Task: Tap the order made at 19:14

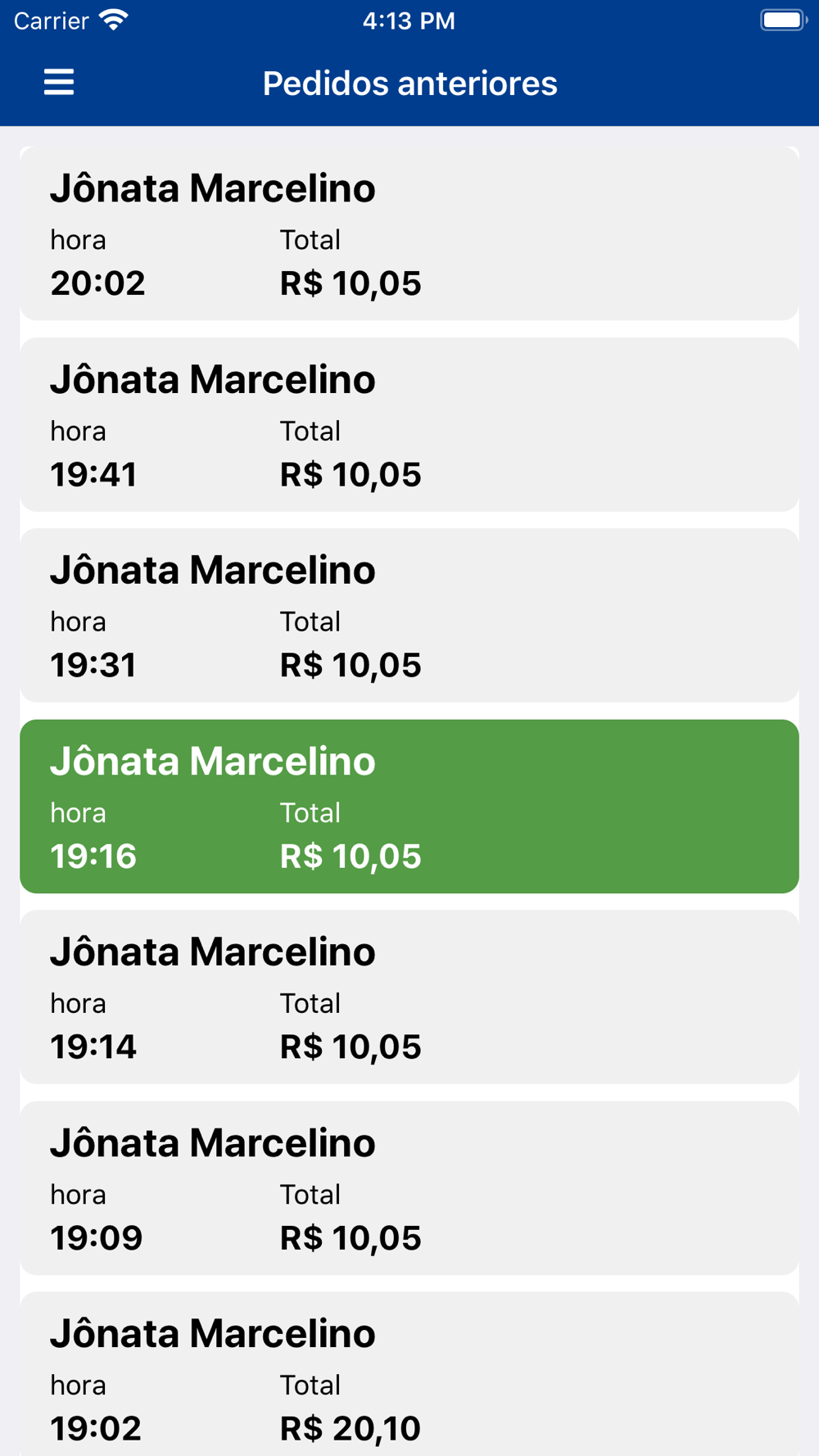Action: [x=409, y=997]
